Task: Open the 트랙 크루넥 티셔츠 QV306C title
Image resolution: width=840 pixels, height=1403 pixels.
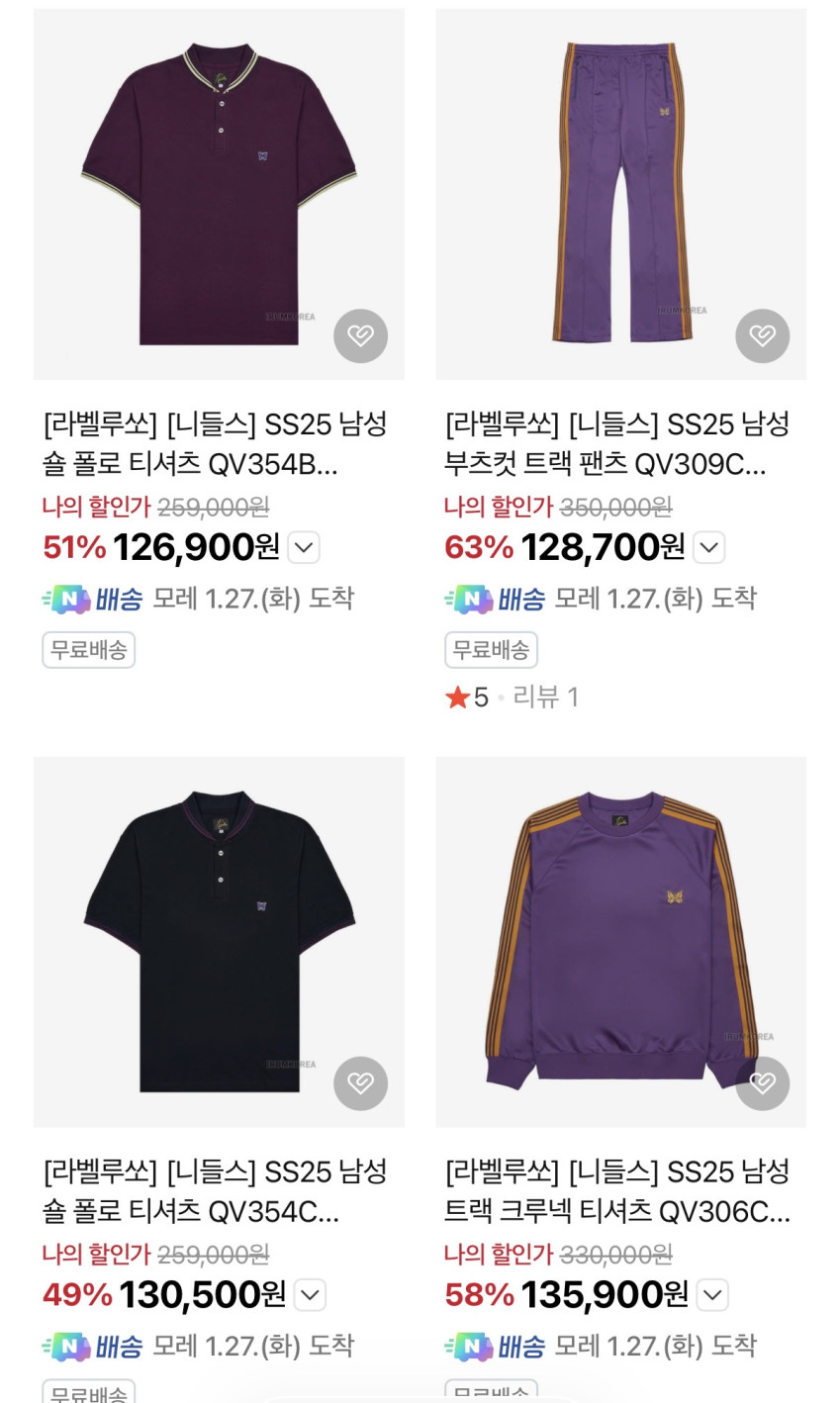Action: coord(616,1191)
